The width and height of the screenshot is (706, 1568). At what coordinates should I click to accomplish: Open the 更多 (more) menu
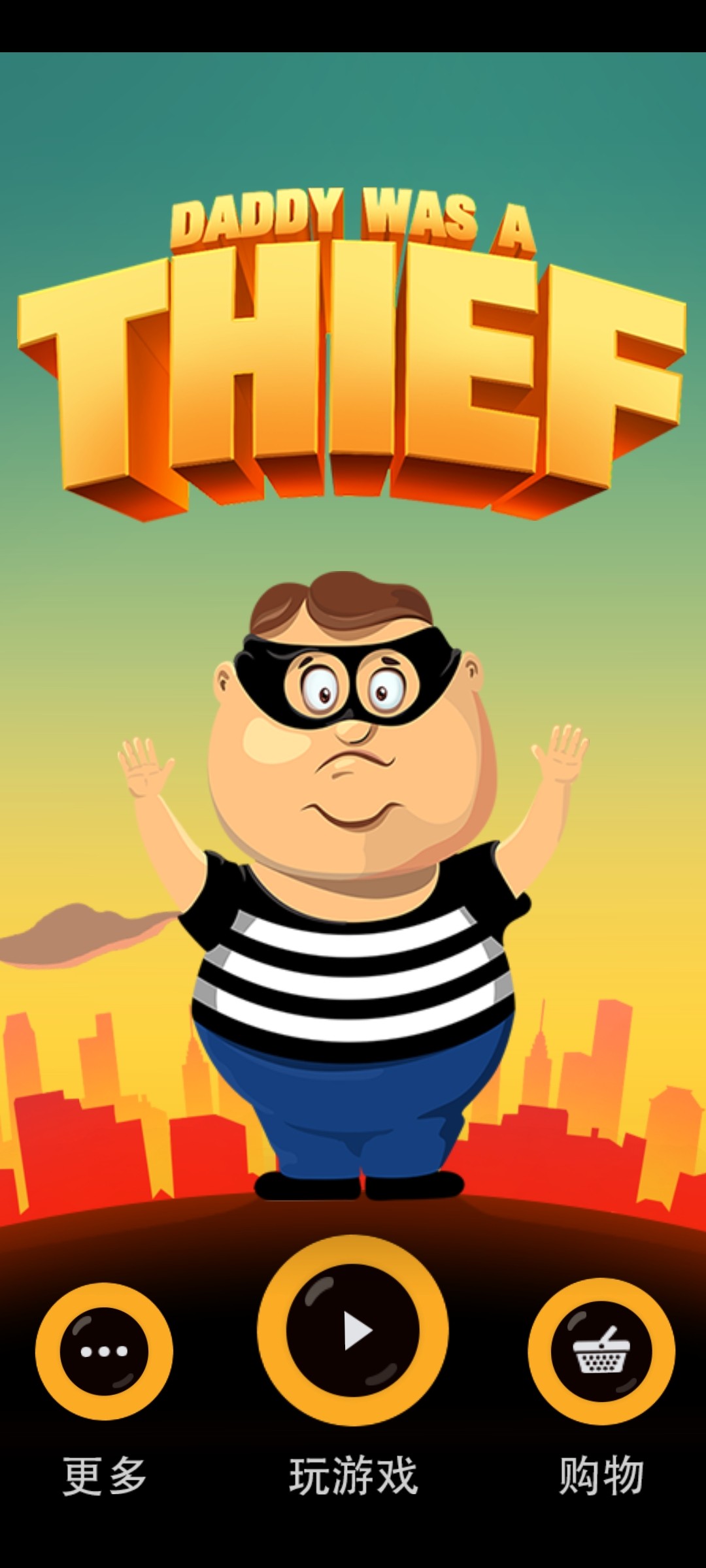[104, 1351]
